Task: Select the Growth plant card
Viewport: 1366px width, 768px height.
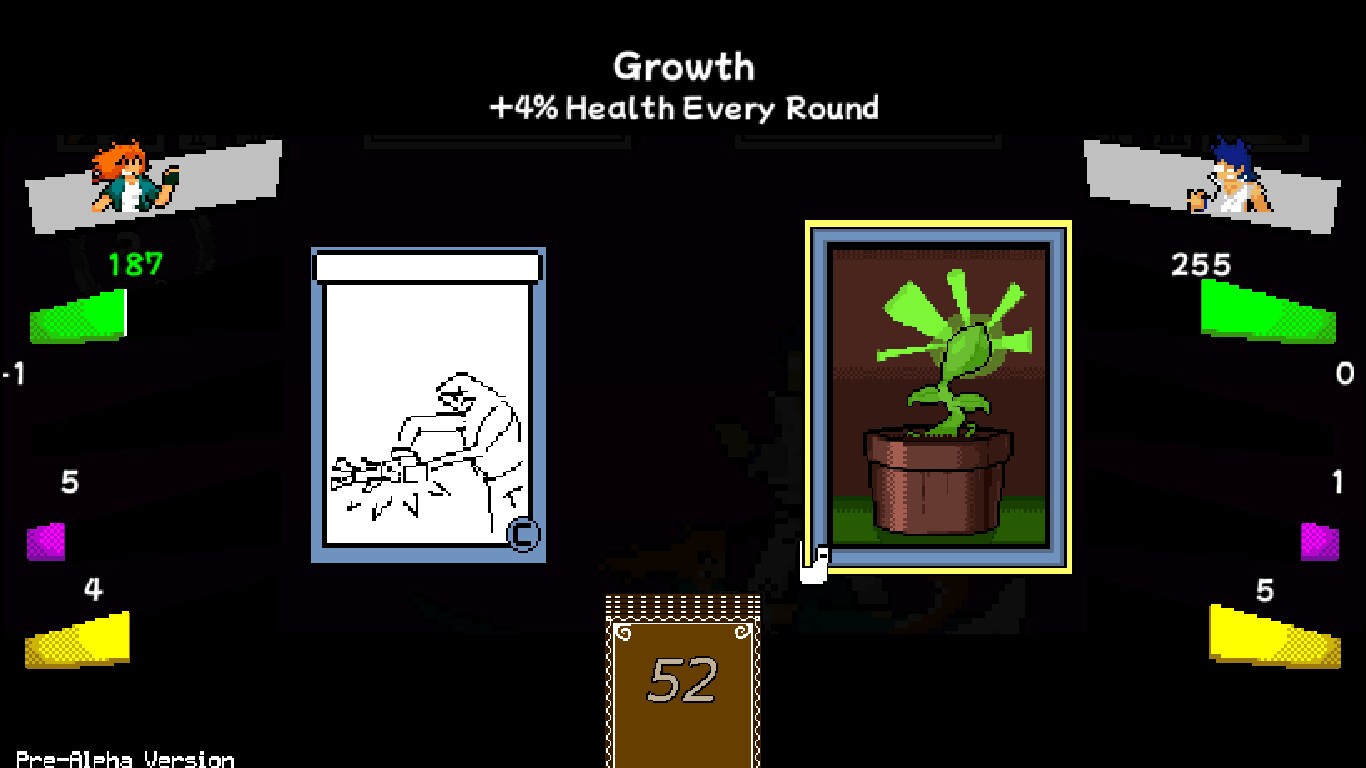Action: pyautogui.click(x=938, y=397)
